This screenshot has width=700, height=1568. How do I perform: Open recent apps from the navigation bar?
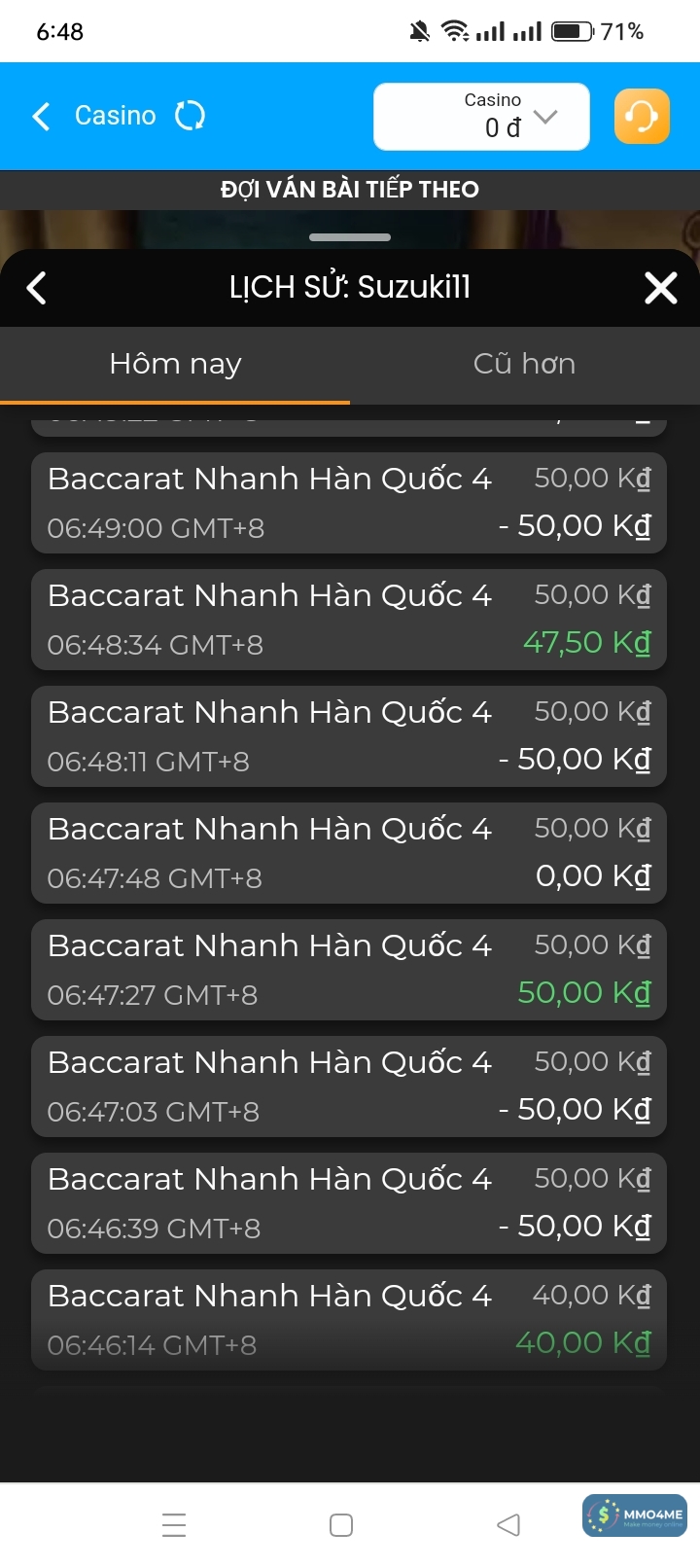pyautogui.click(x=174, y=1525)
